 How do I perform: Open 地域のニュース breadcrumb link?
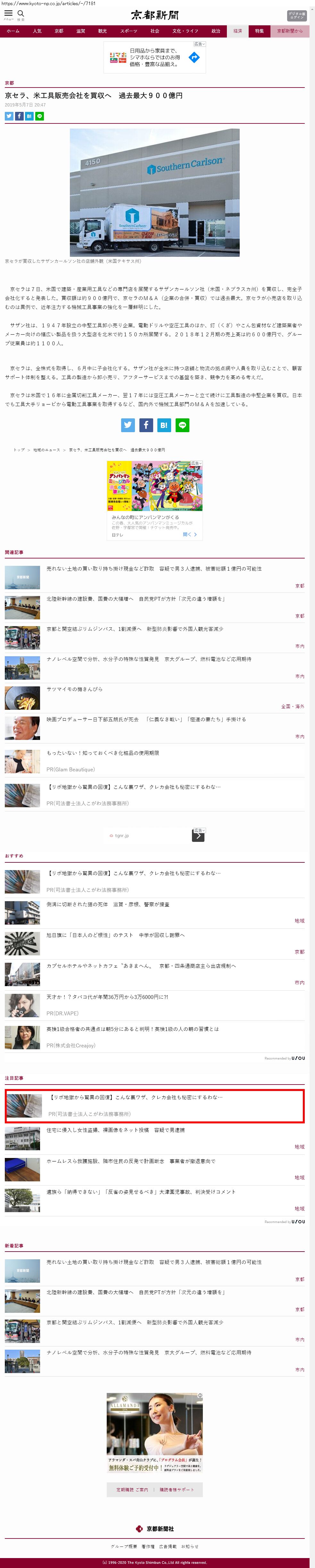(47, 450)
